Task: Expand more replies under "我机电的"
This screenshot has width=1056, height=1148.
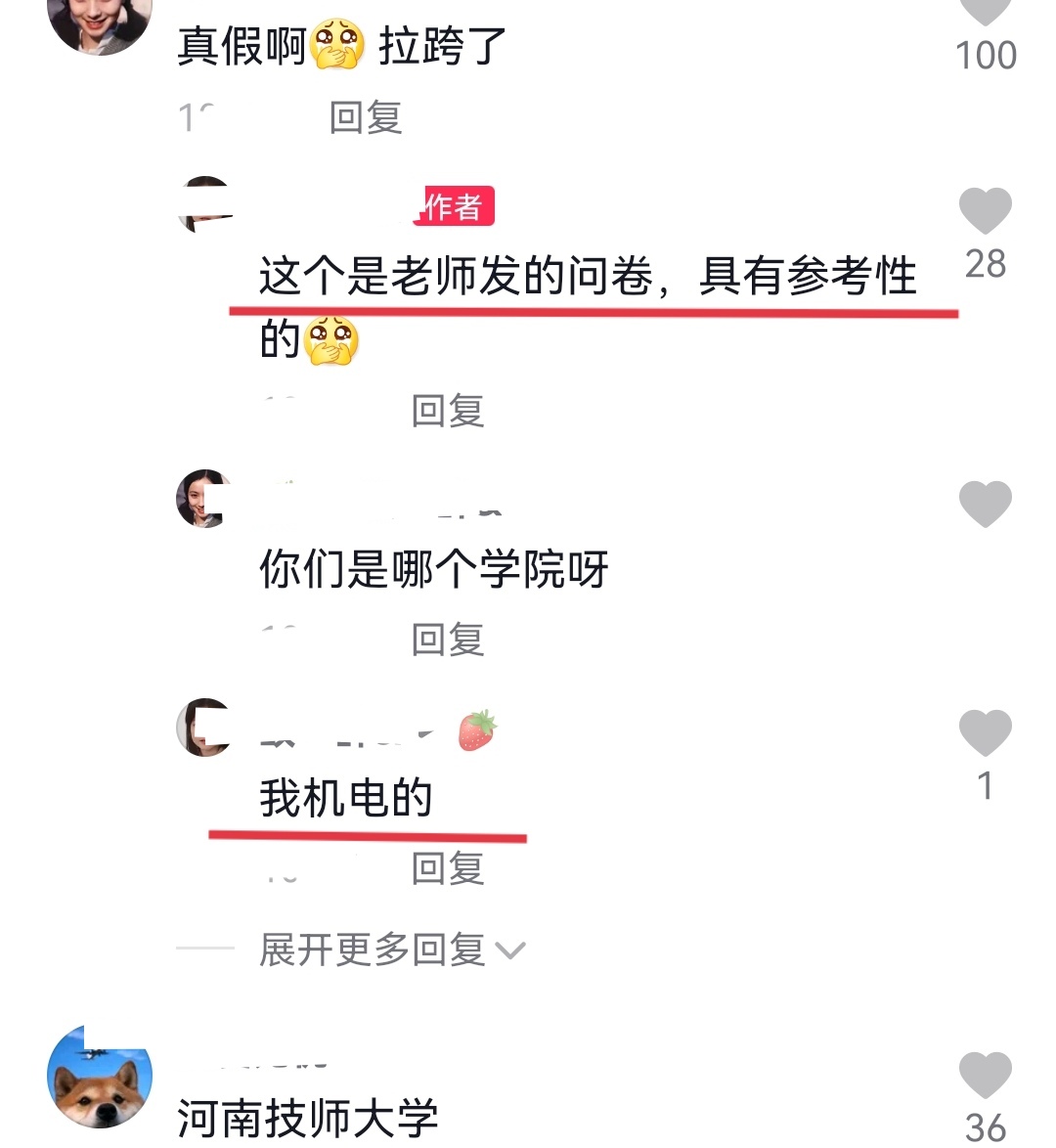Action: [372, 947]
